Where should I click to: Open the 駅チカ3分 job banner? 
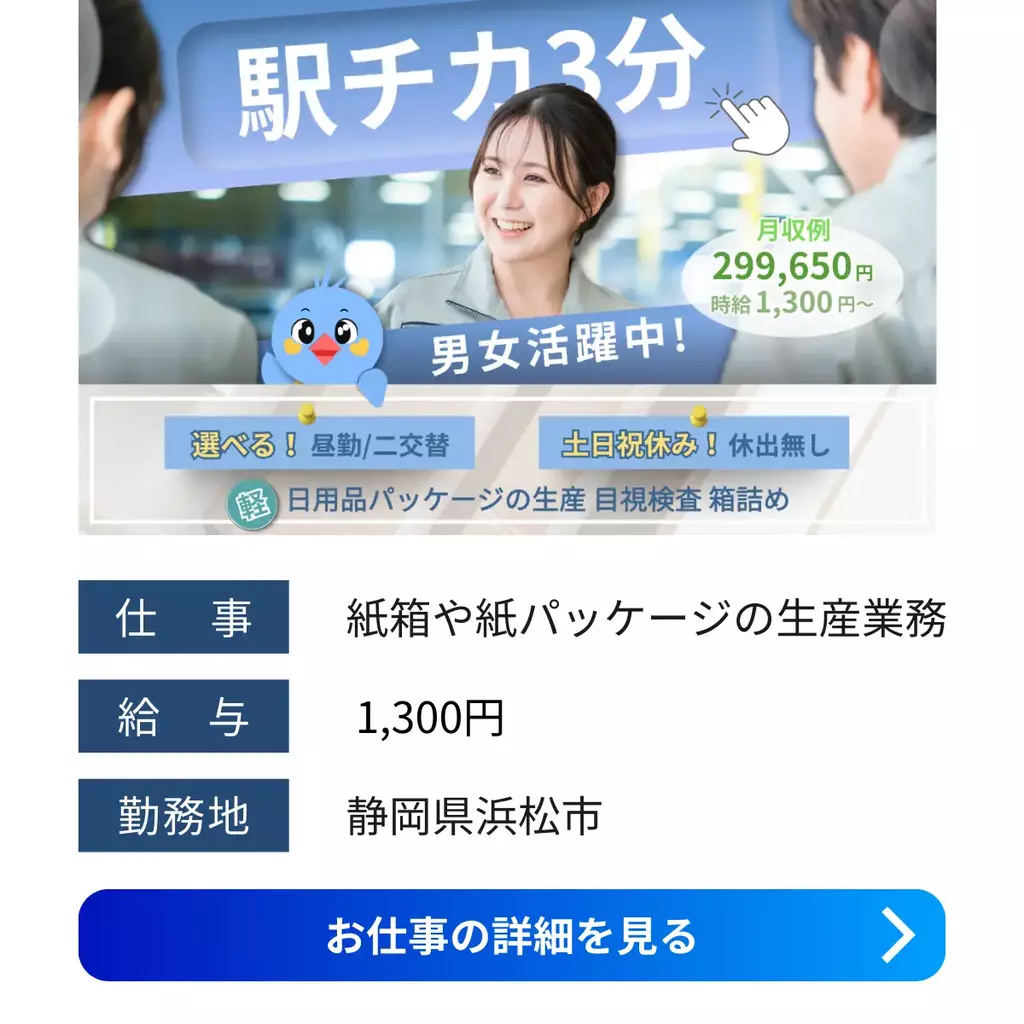pyautogui.click(x=507, y=265)
